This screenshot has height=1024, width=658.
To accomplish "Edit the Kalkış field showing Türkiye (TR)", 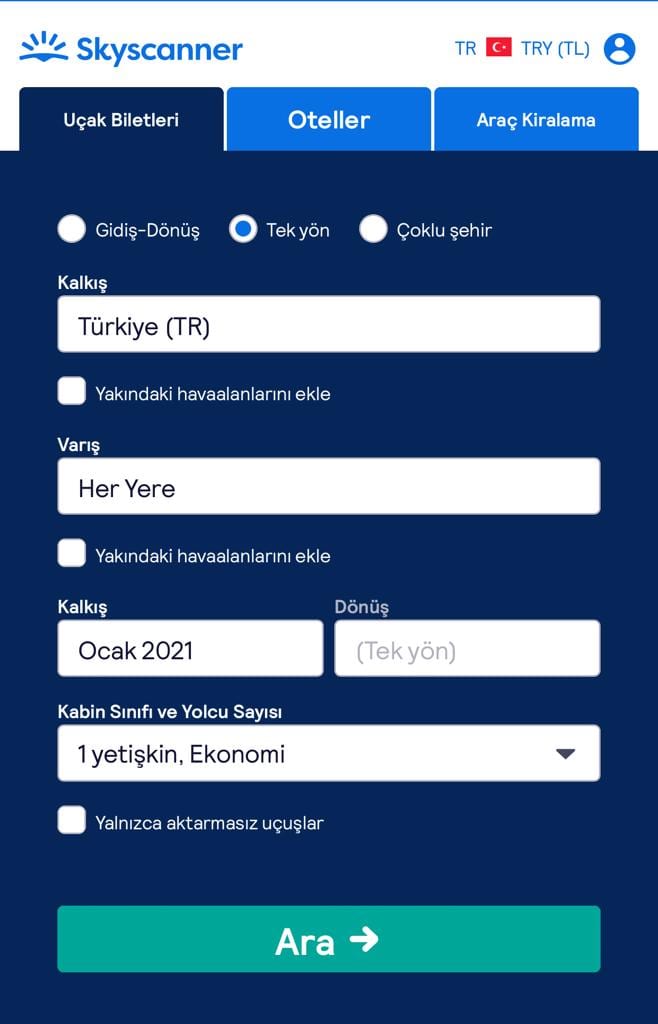I will click(x=328, y=325).
